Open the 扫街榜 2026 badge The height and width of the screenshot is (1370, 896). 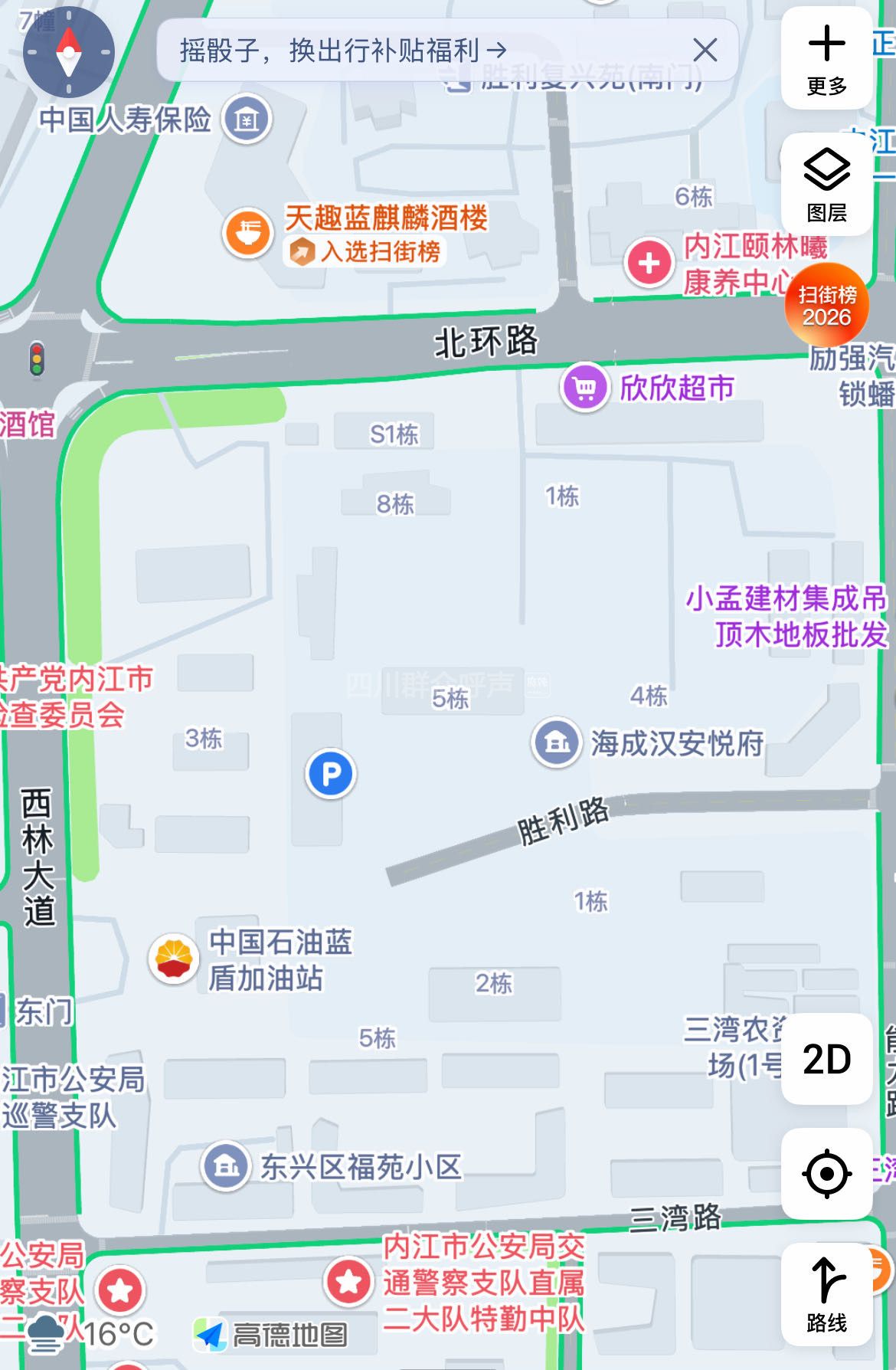pos(826,305)
